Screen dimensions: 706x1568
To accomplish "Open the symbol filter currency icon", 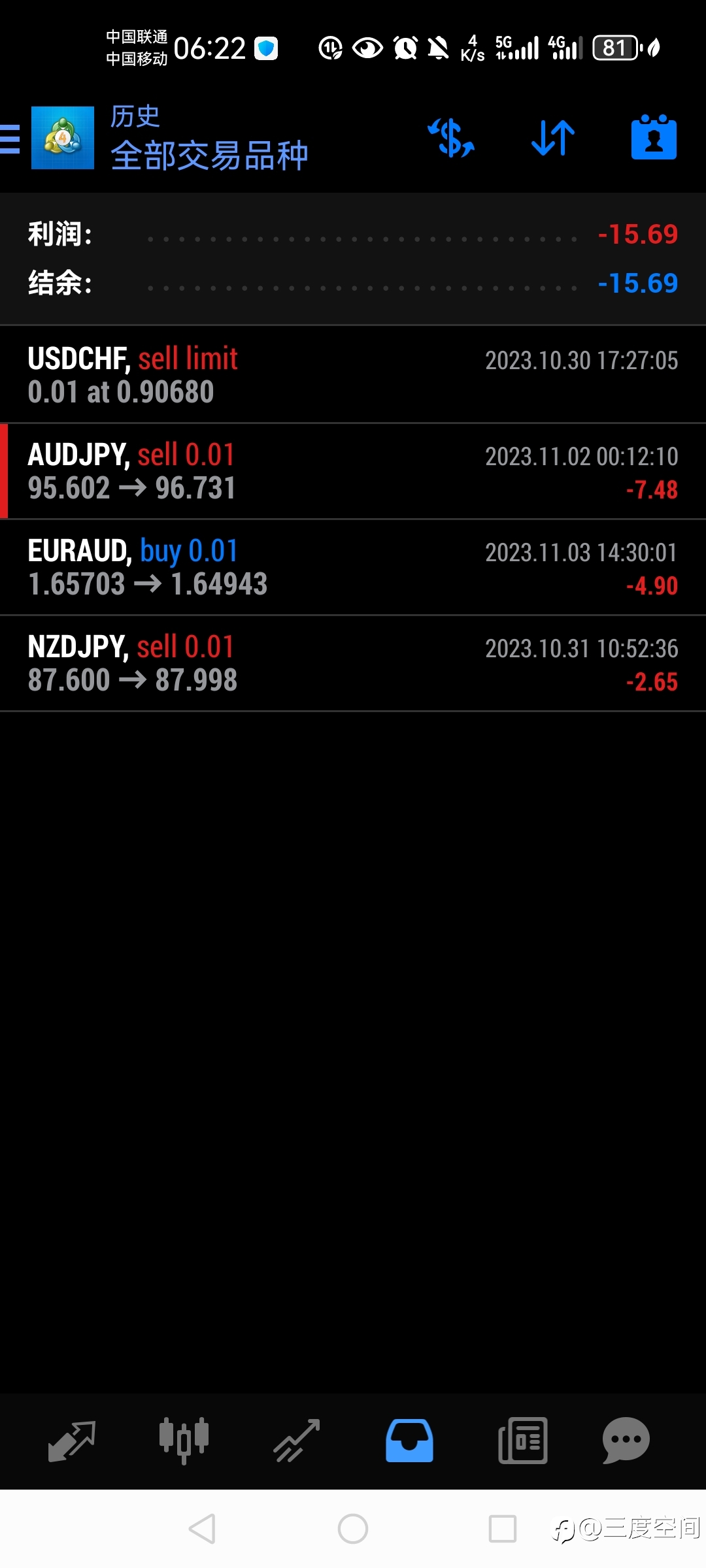I will coord(451,138).
